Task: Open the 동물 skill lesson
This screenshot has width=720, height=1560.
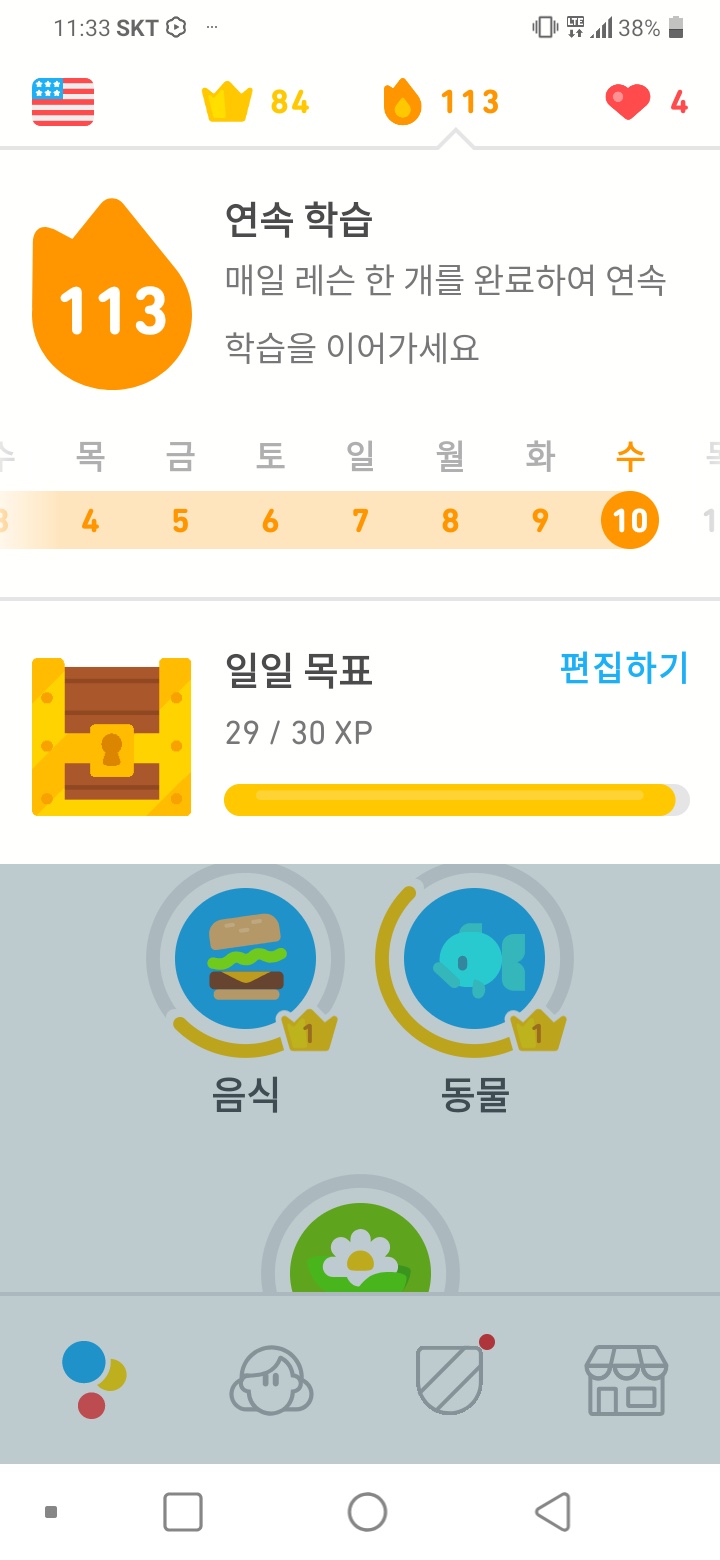Action: point(474,959)
